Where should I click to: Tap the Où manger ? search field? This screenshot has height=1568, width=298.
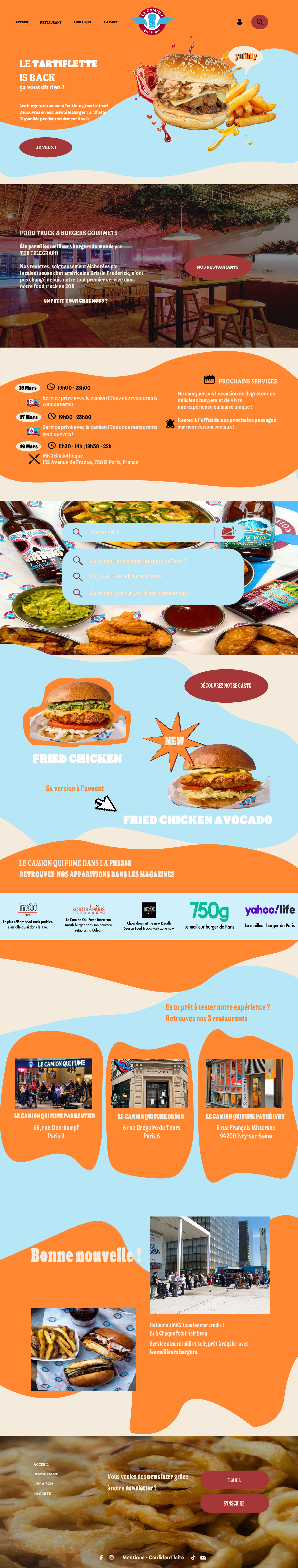(x=146, y=532)
